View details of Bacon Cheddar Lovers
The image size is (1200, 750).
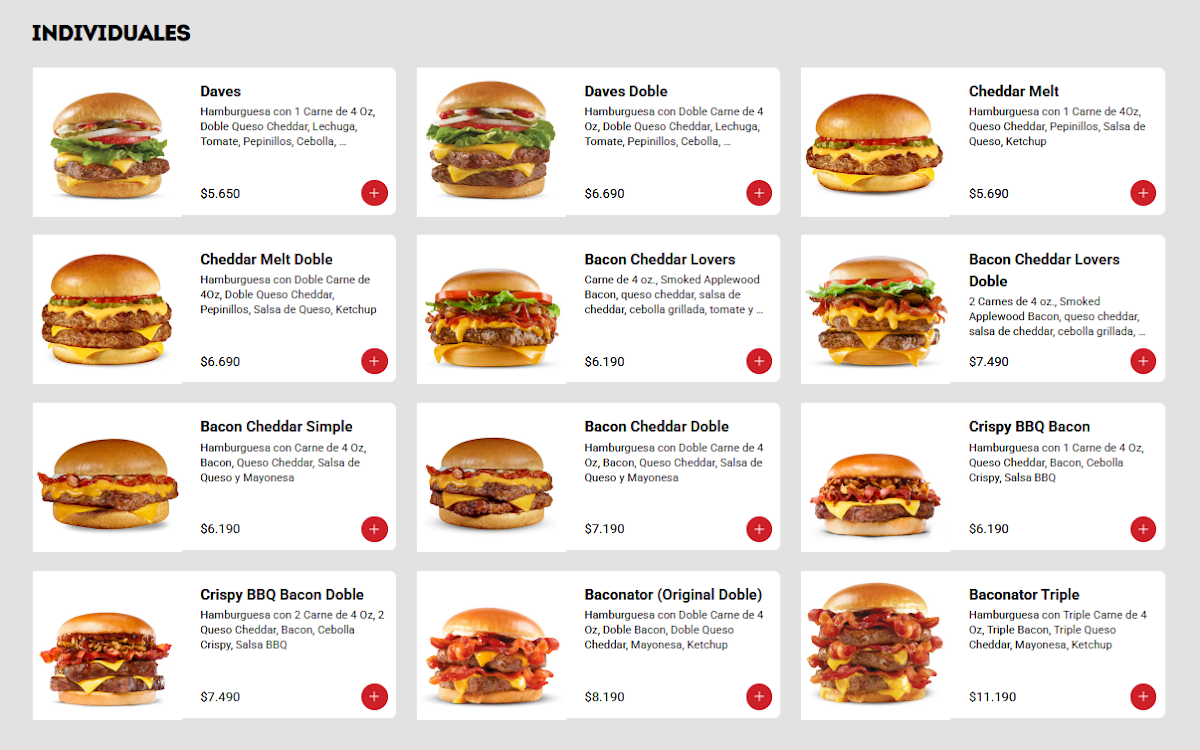click(598, 309)
